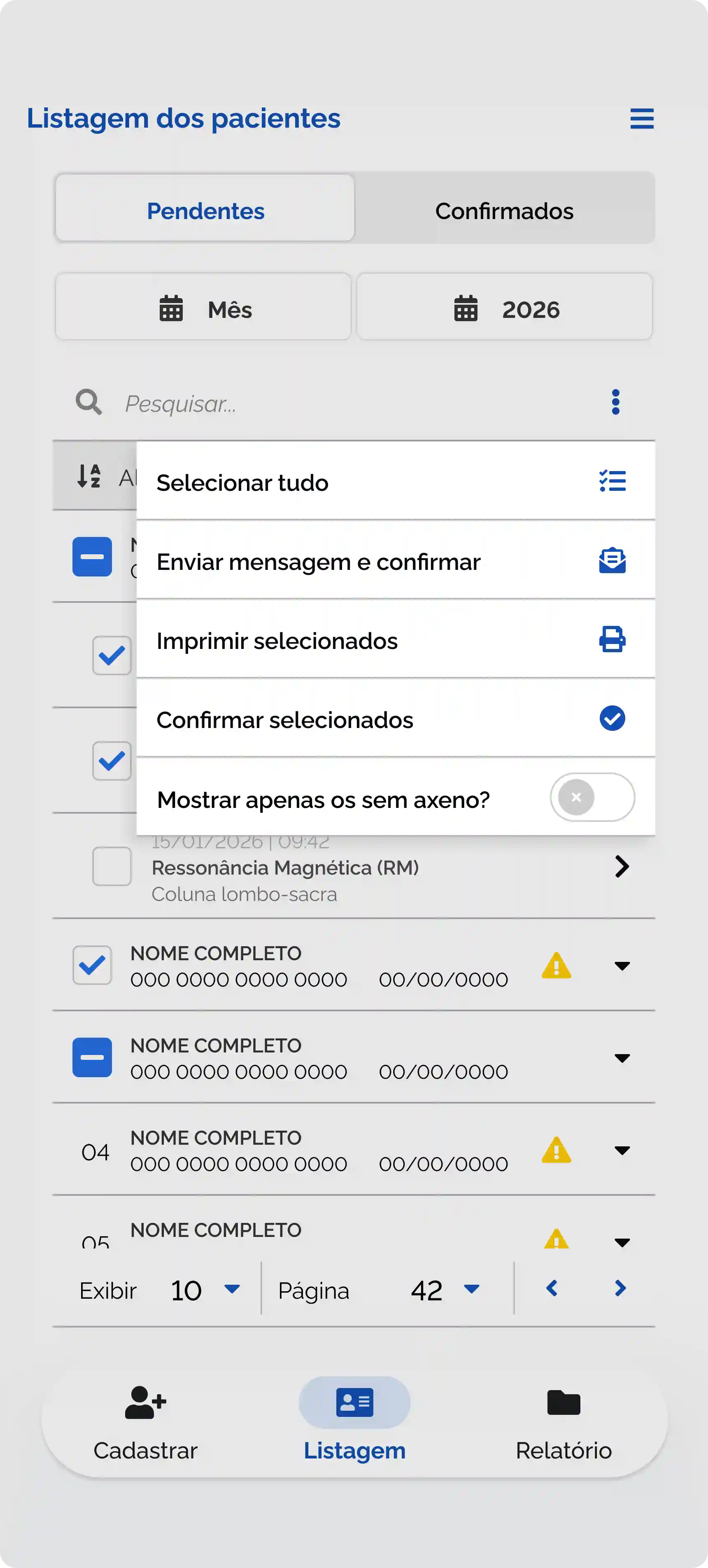The image size is (708, 1568).
Task: Click the warning triangle on the first patient row
Action: (555, 965)
